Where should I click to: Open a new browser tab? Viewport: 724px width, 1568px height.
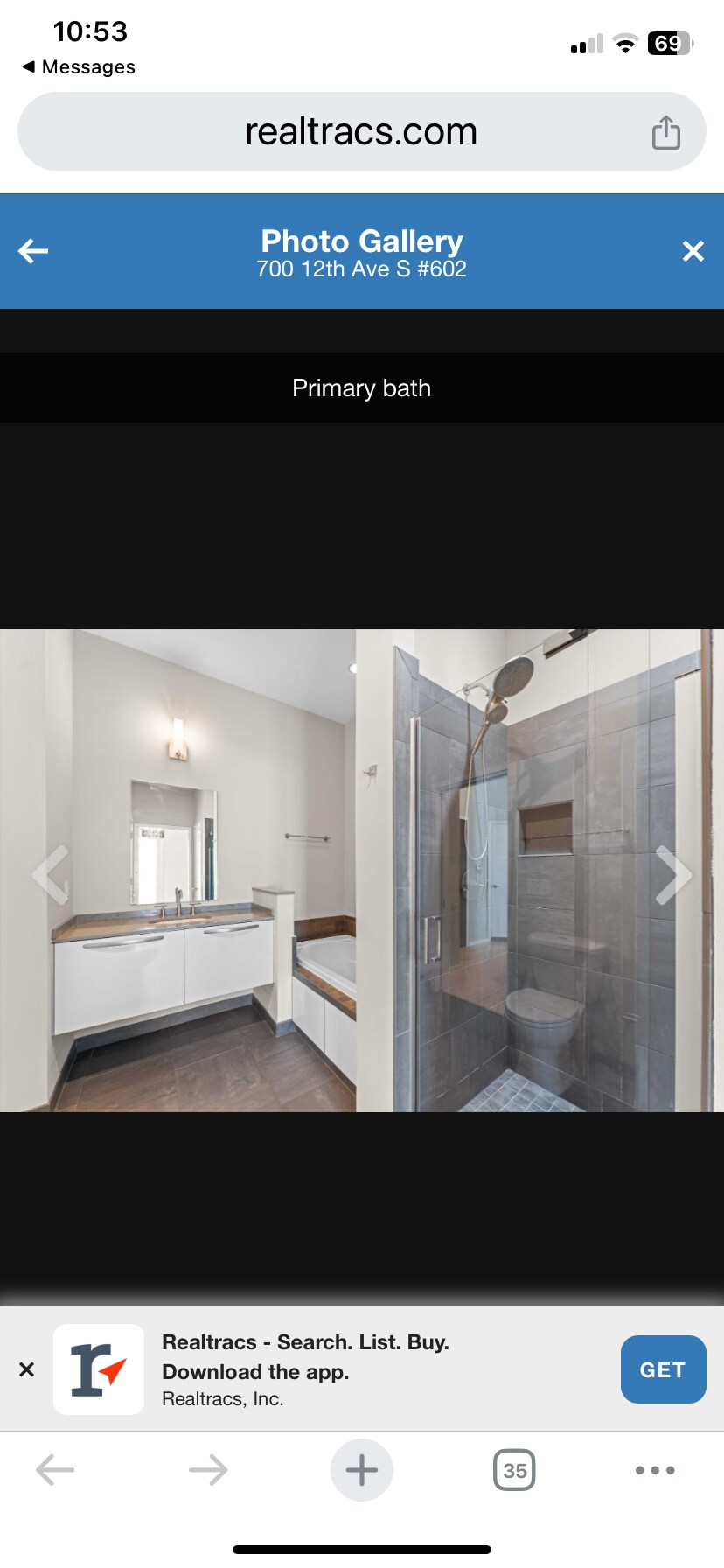[361, 1470]
